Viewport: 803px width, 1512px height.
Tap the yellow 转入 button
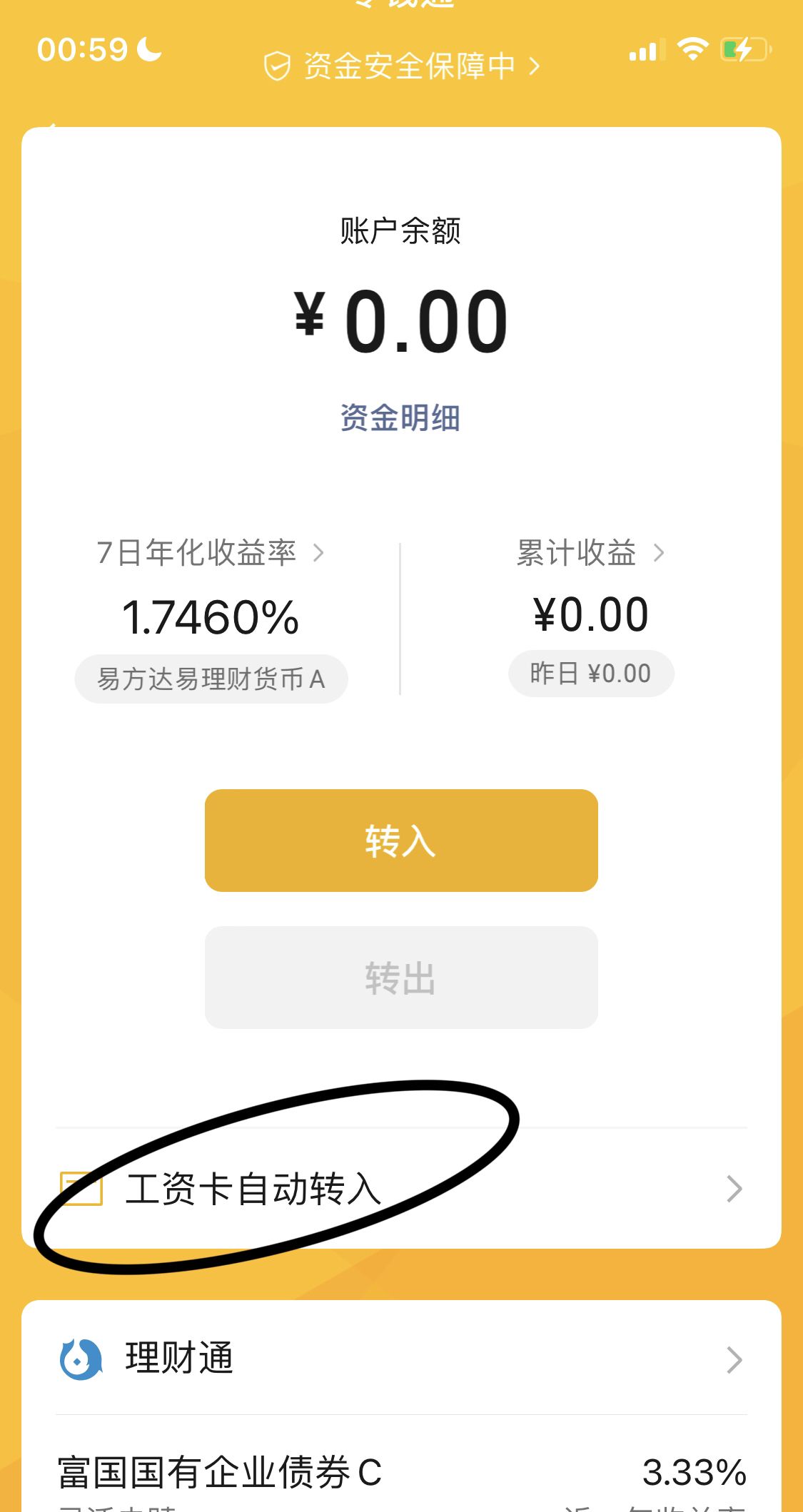(x=401, y=840)
